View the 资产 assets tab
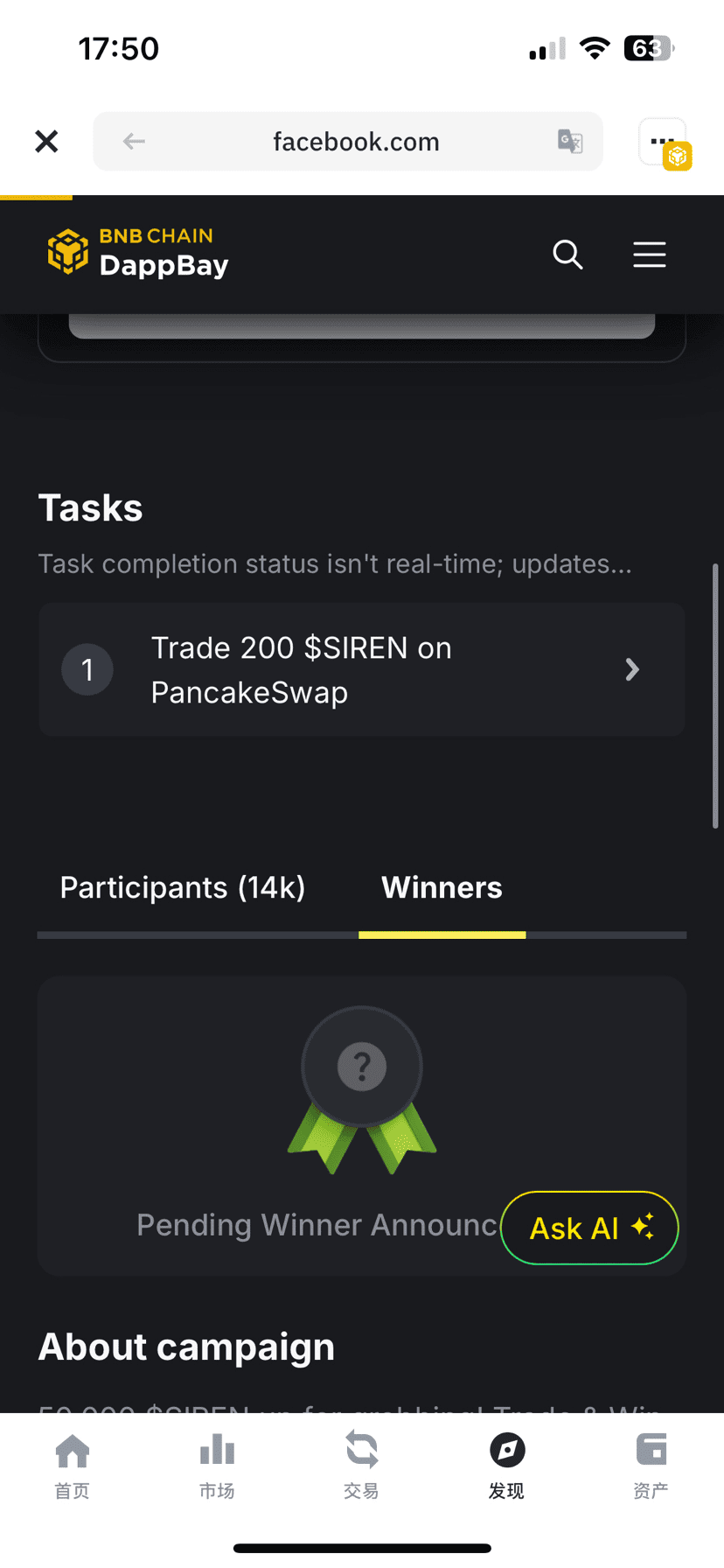 pos(651,1466)
